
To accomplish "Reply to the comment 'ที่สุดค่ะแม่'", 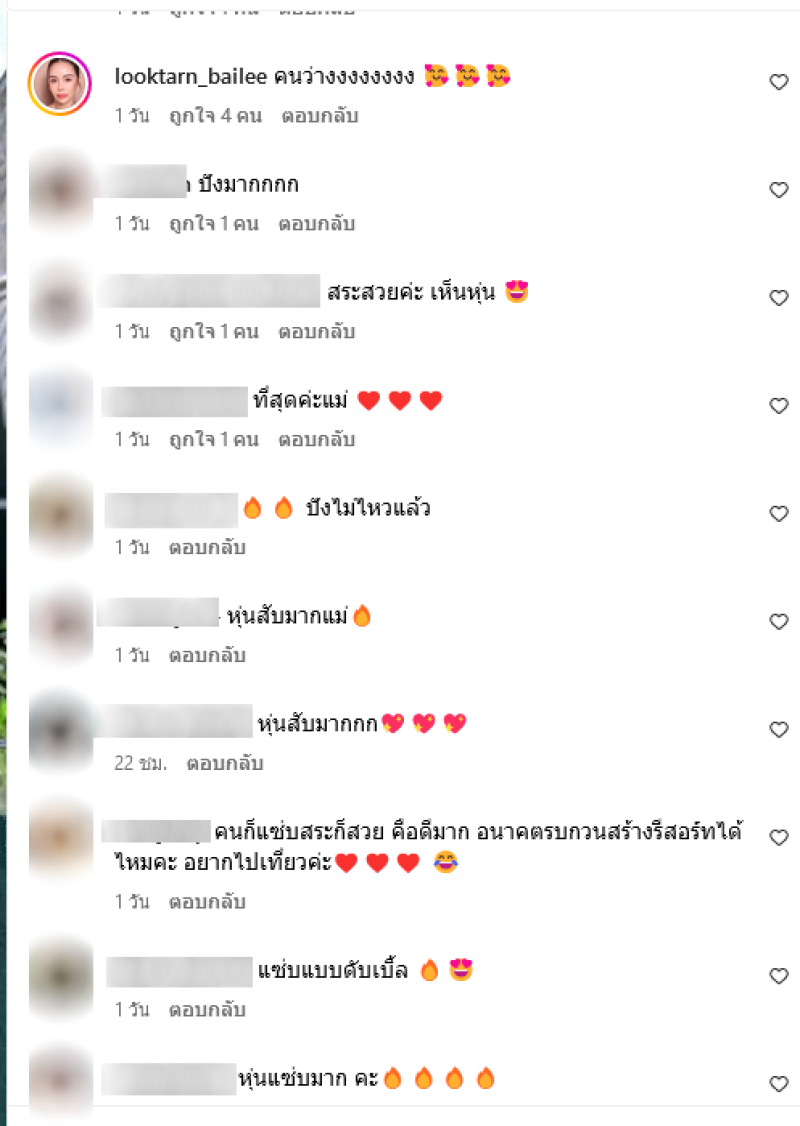I will 316,440.
